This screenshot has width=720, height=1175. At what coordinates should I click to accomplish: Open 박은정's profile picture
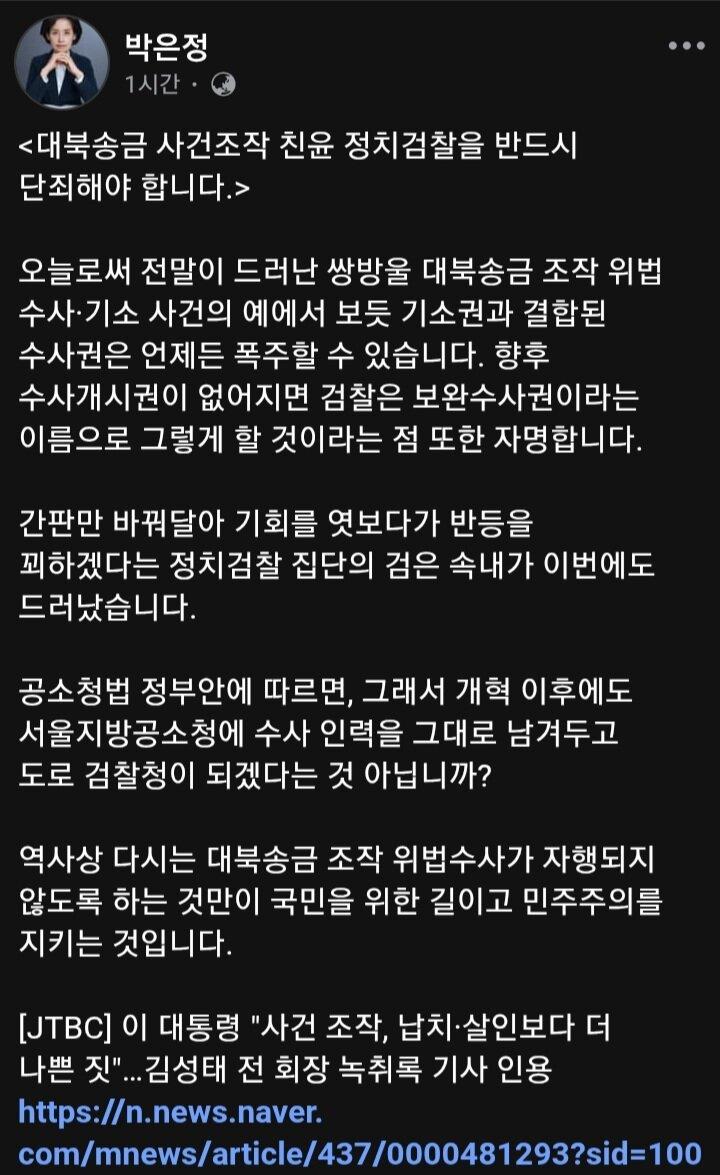point(62,62)
